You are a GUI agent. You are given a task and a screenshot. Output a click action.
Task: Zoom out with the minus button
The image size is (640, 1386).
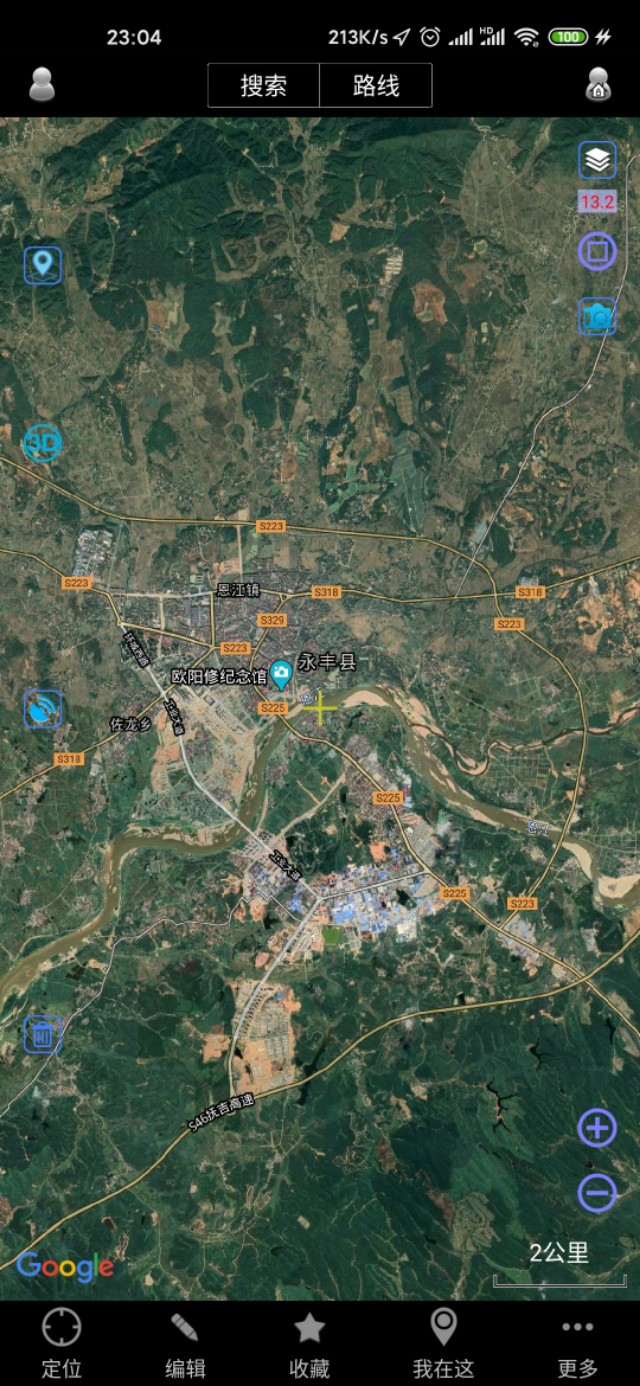click(597, 1193)
